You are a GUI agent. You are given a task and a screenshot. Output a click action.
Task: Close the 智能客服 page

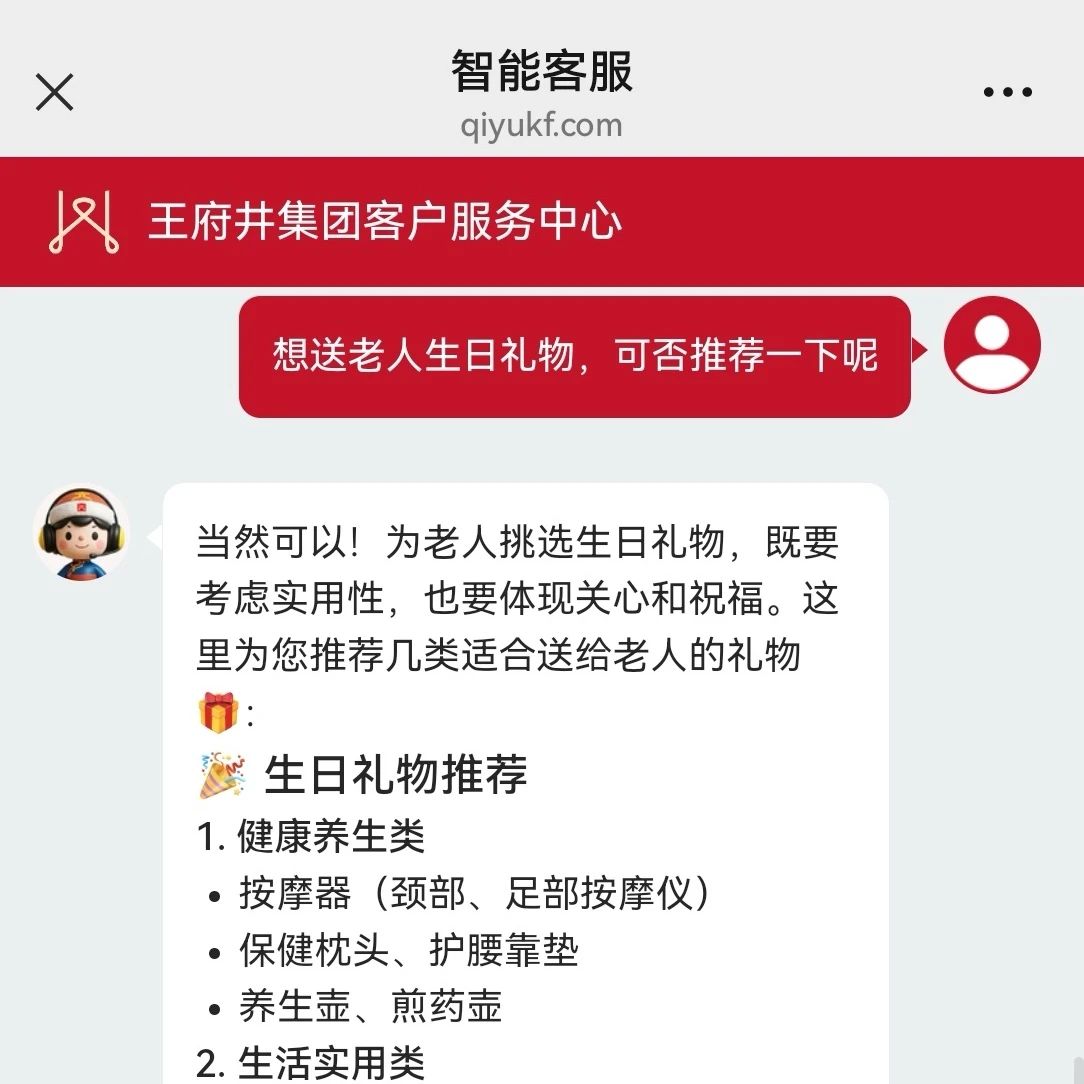pyautogui.click(x=55, y=93)
